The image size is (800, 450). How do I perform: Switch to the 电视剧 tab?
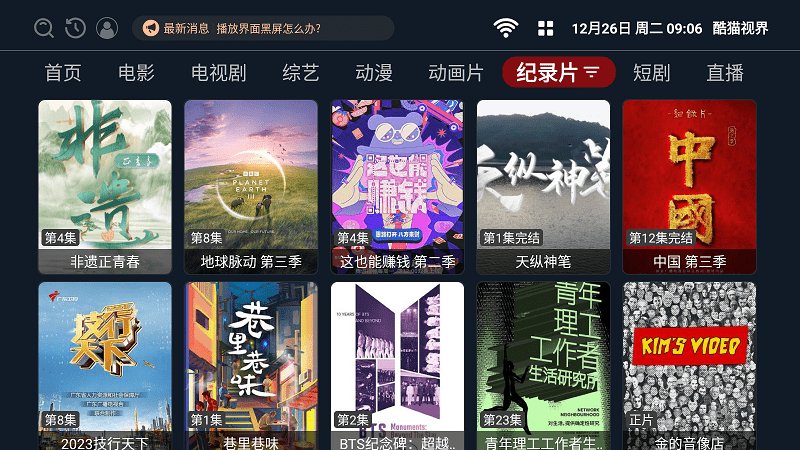218,73
